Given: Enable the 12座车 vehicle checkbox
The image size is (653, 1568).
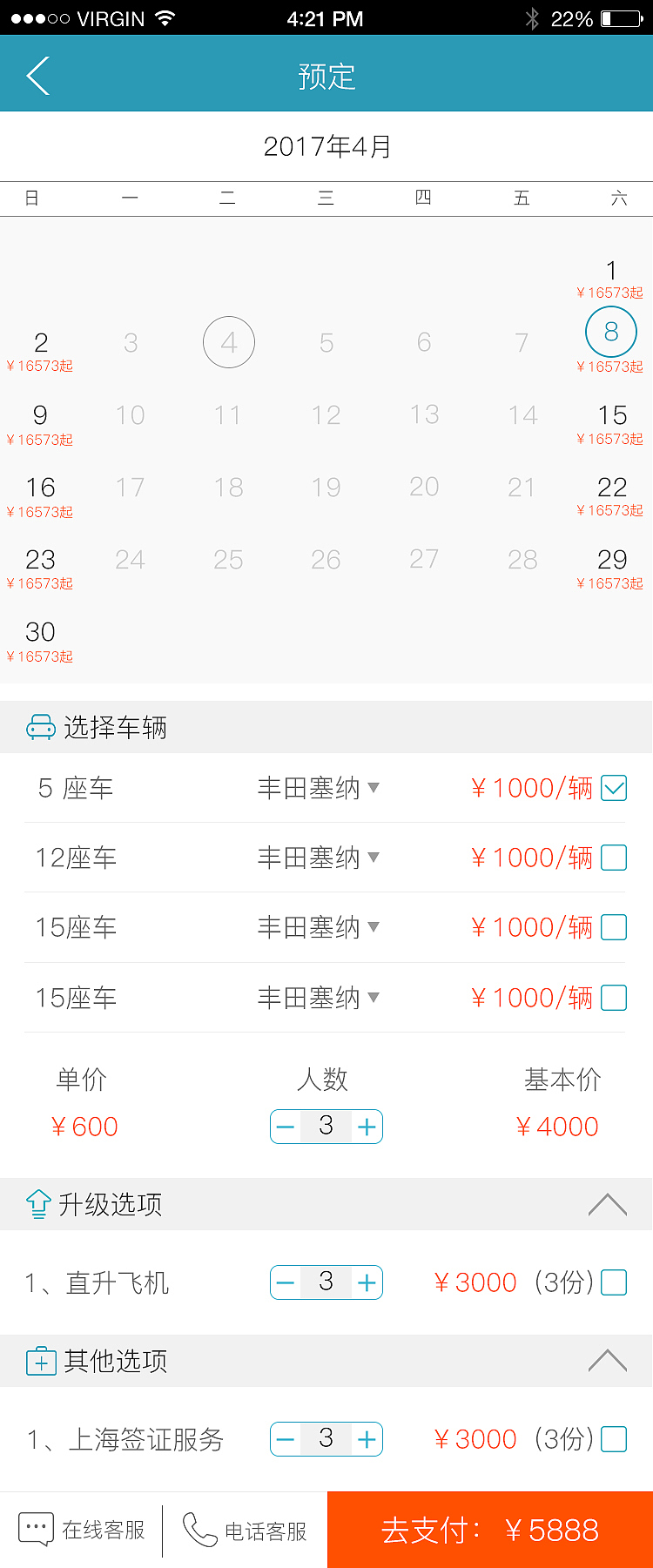Looking at the screenshot, I should coord(614,858).
